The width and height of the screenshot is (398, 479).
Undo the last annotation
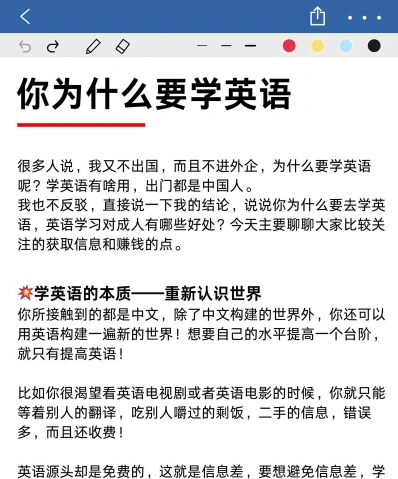(25, 46)
